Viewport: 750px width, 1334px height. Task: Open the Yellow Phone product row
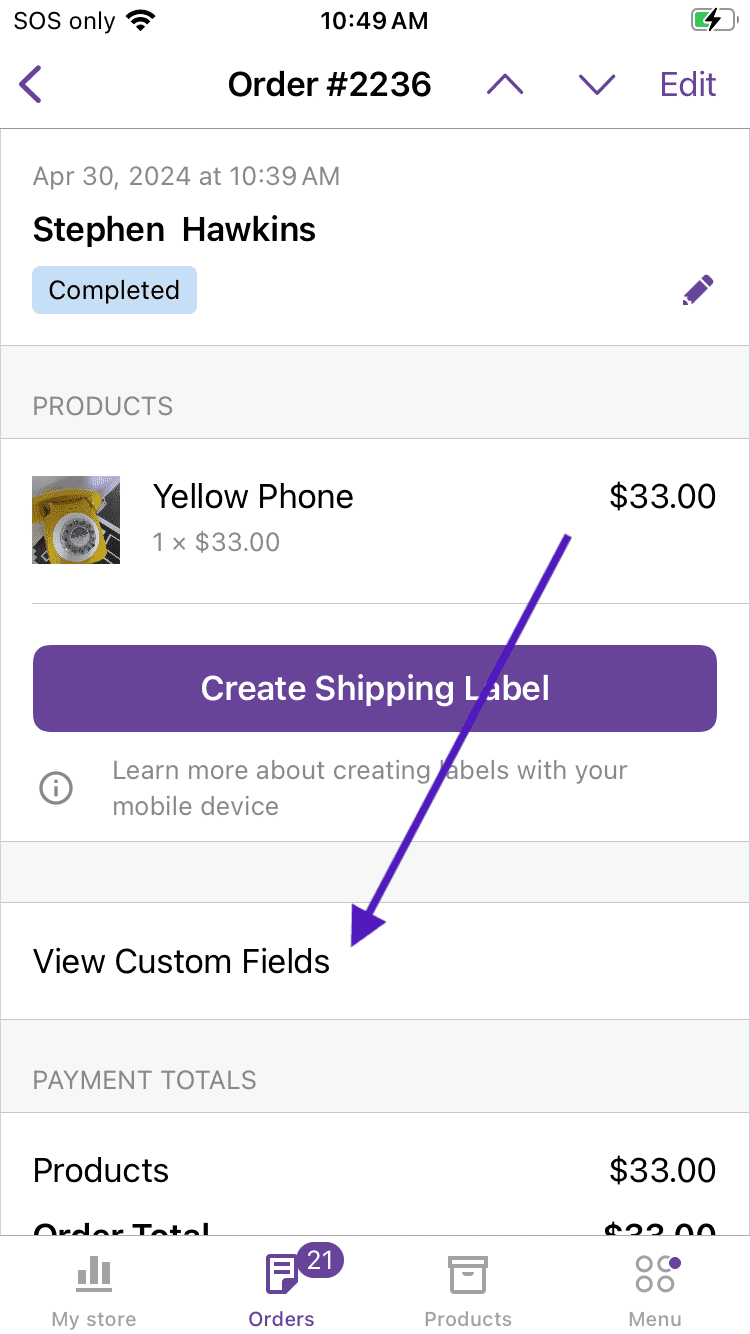374,520
